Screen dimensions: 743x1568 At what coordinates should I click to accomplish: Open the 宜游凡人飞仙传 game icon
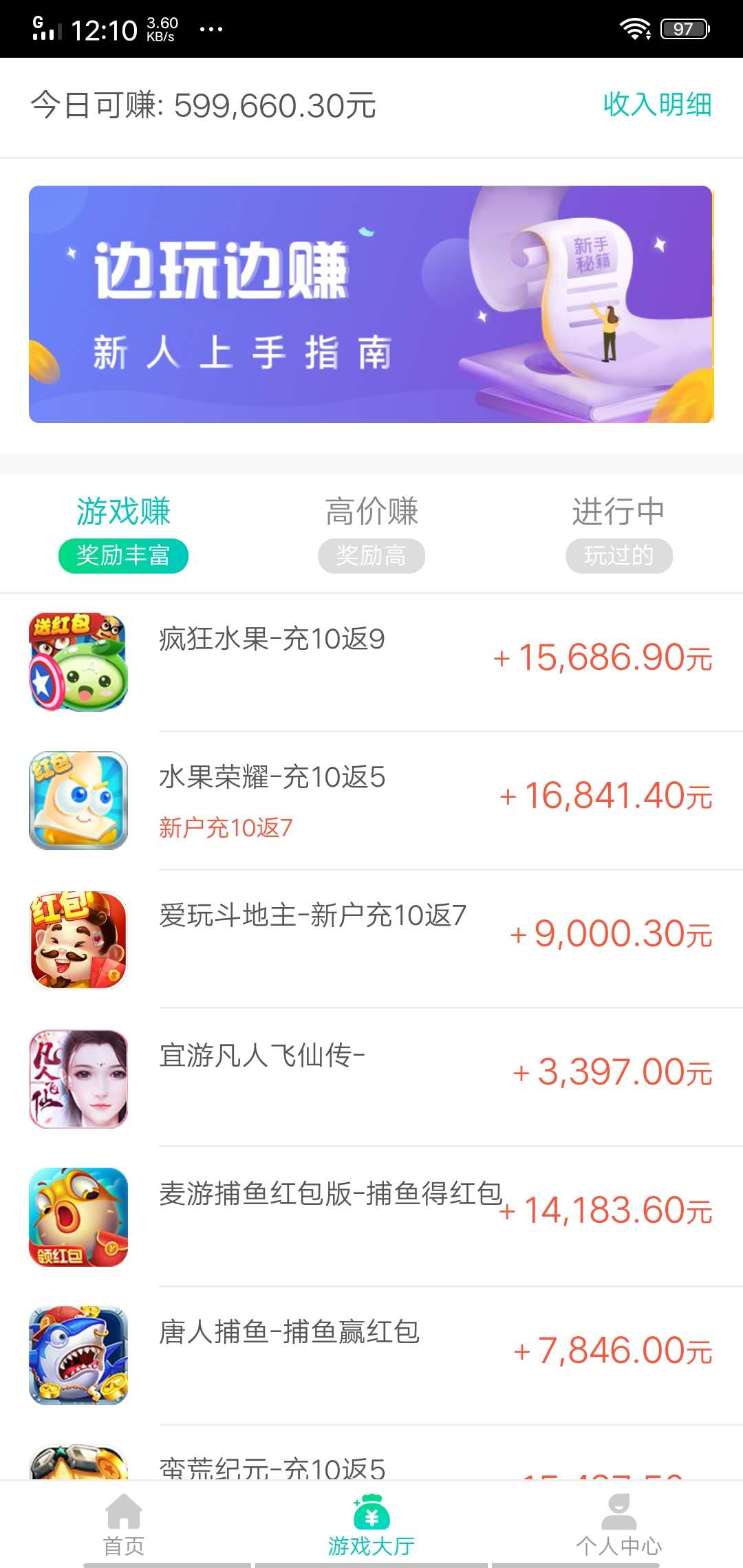[78, 1080]
